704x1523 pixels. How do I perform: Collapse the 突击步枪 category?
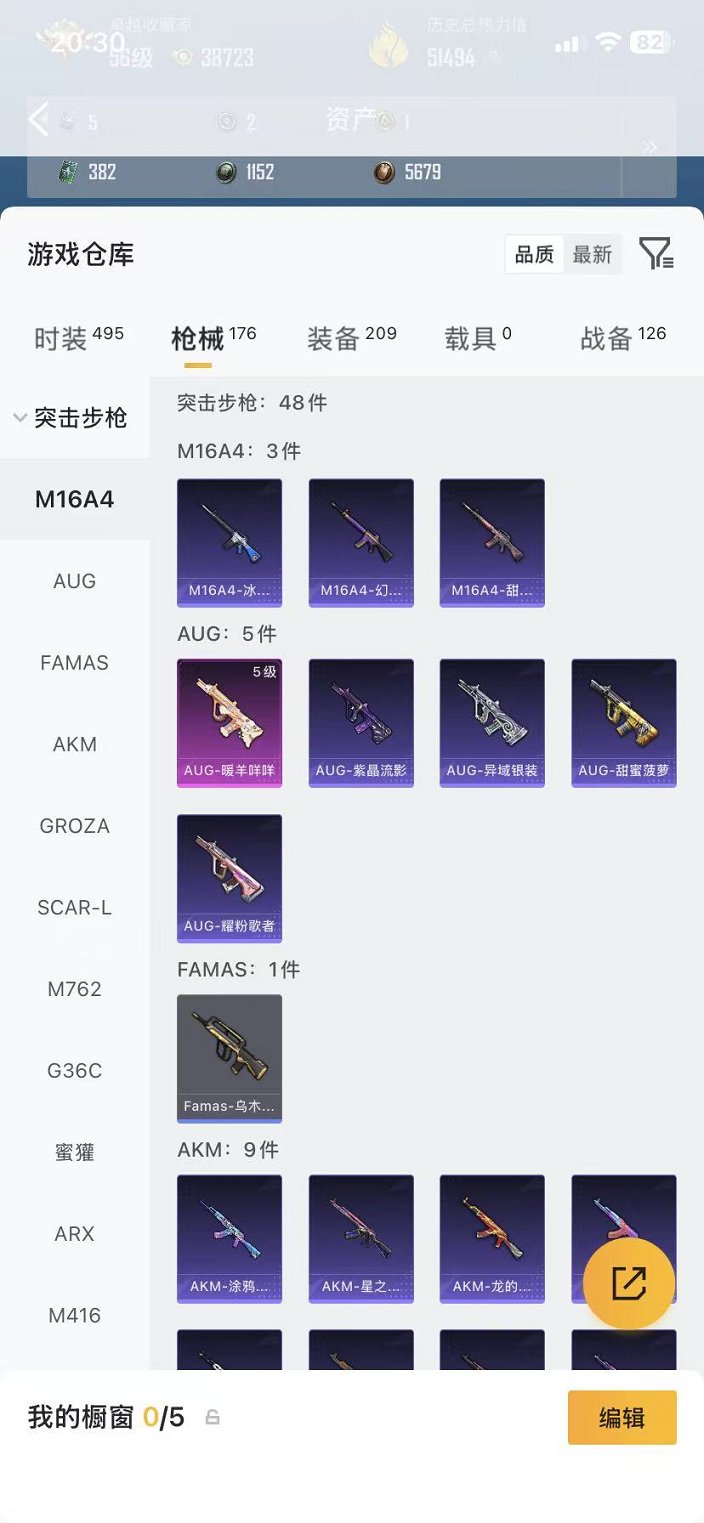72,418
